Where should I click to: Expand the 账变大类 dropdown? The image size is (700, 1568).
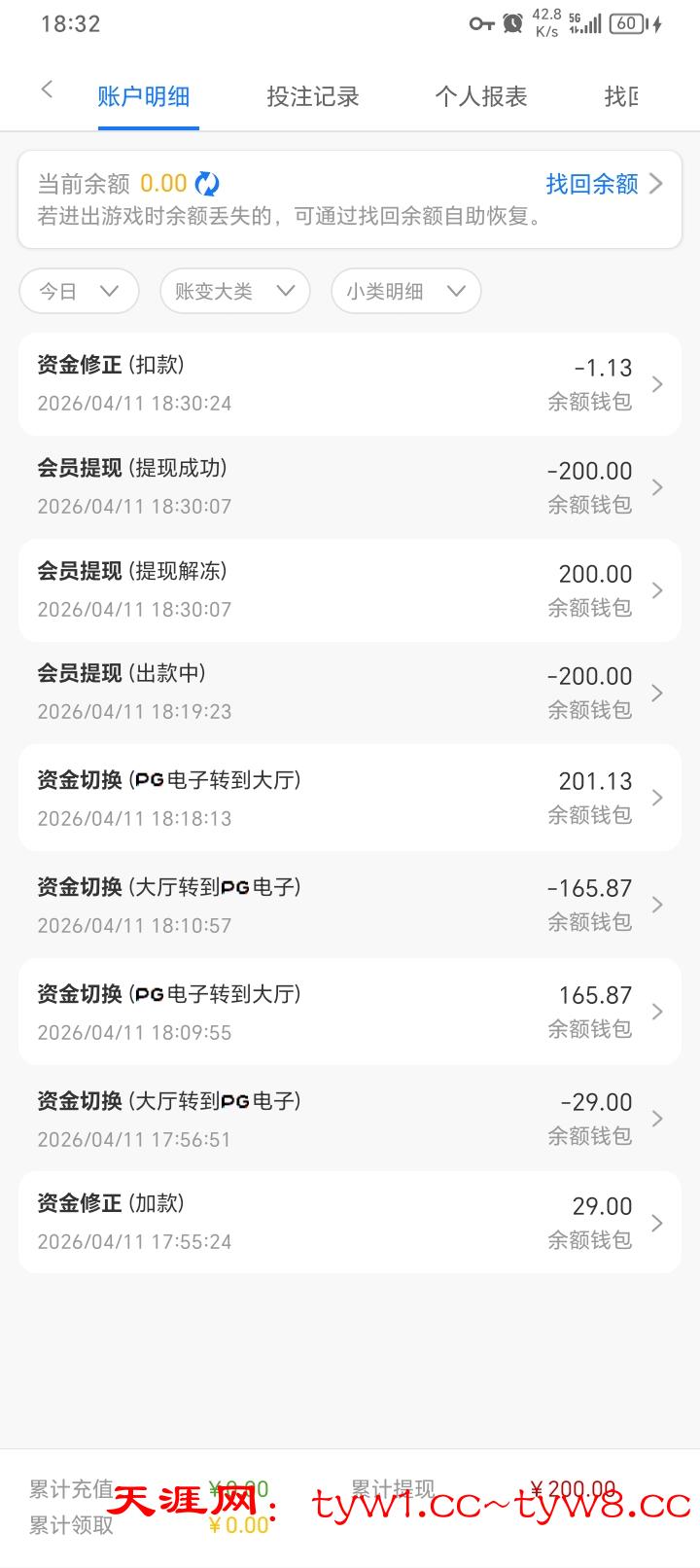pos(234,291)
